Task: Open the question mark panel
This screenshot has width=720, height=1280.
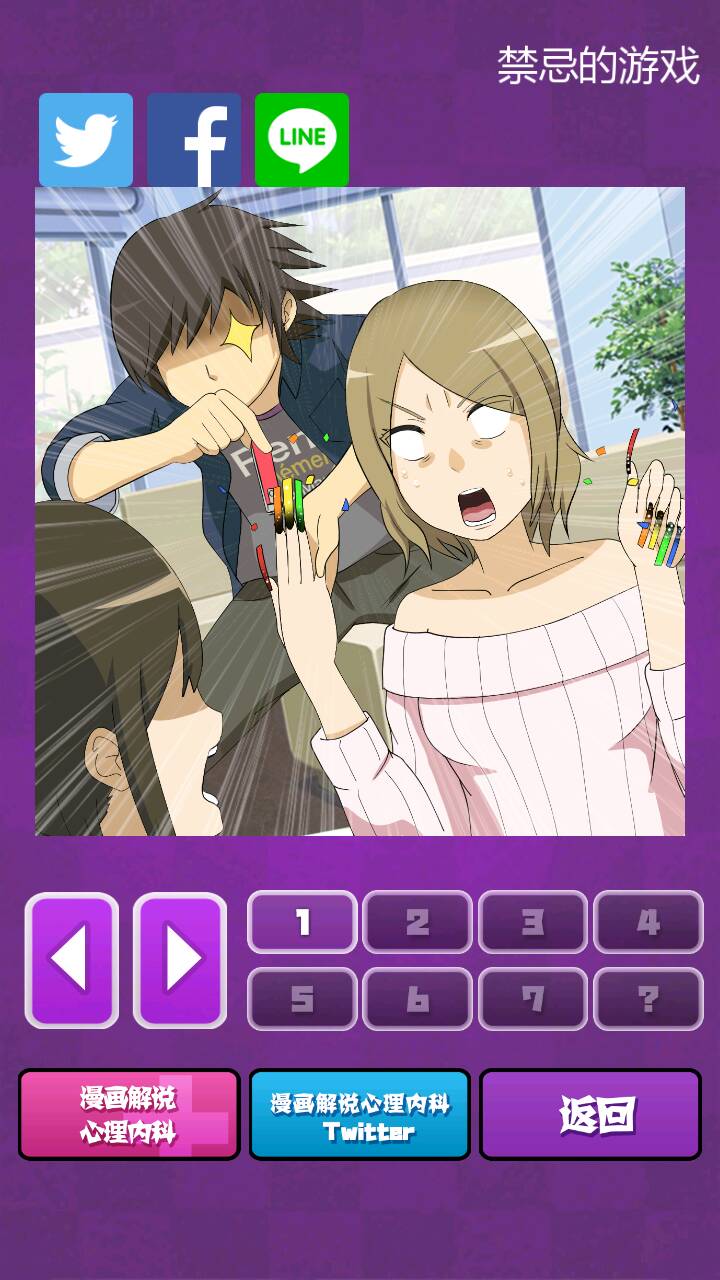Action: coord(648,998)
